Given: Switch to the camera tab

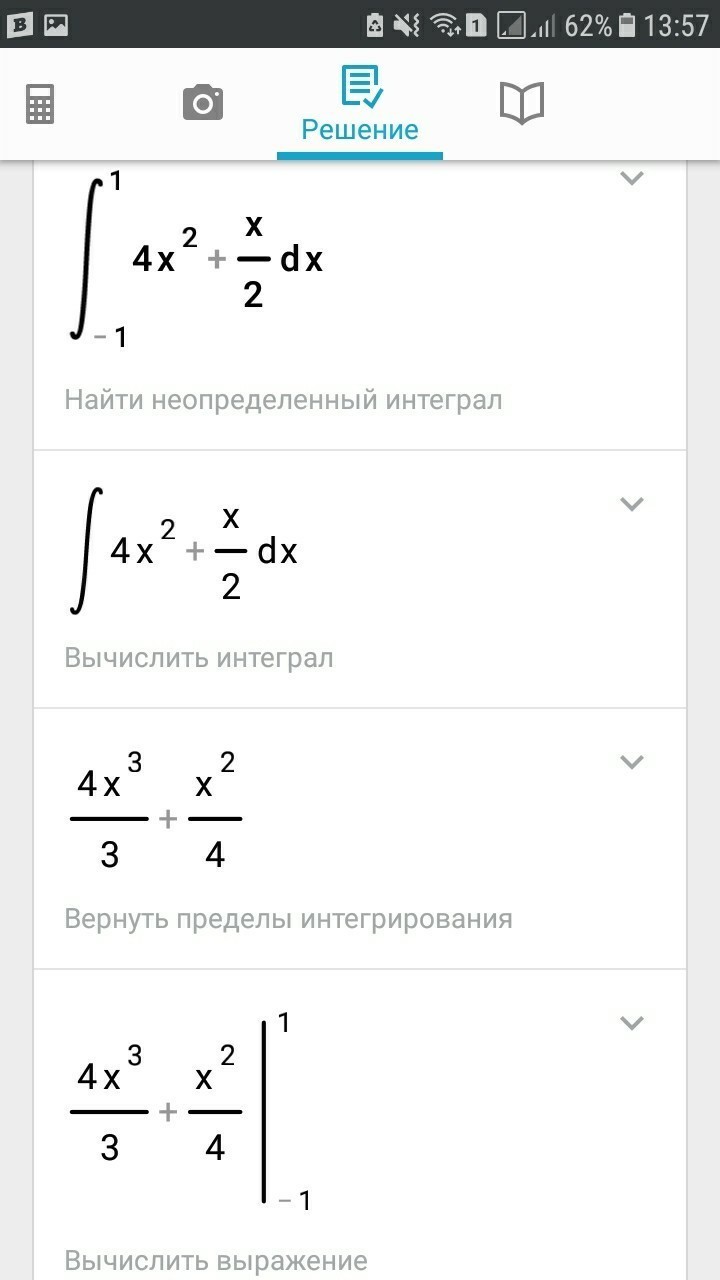Looking at the screenshot, I should point(202,103).
